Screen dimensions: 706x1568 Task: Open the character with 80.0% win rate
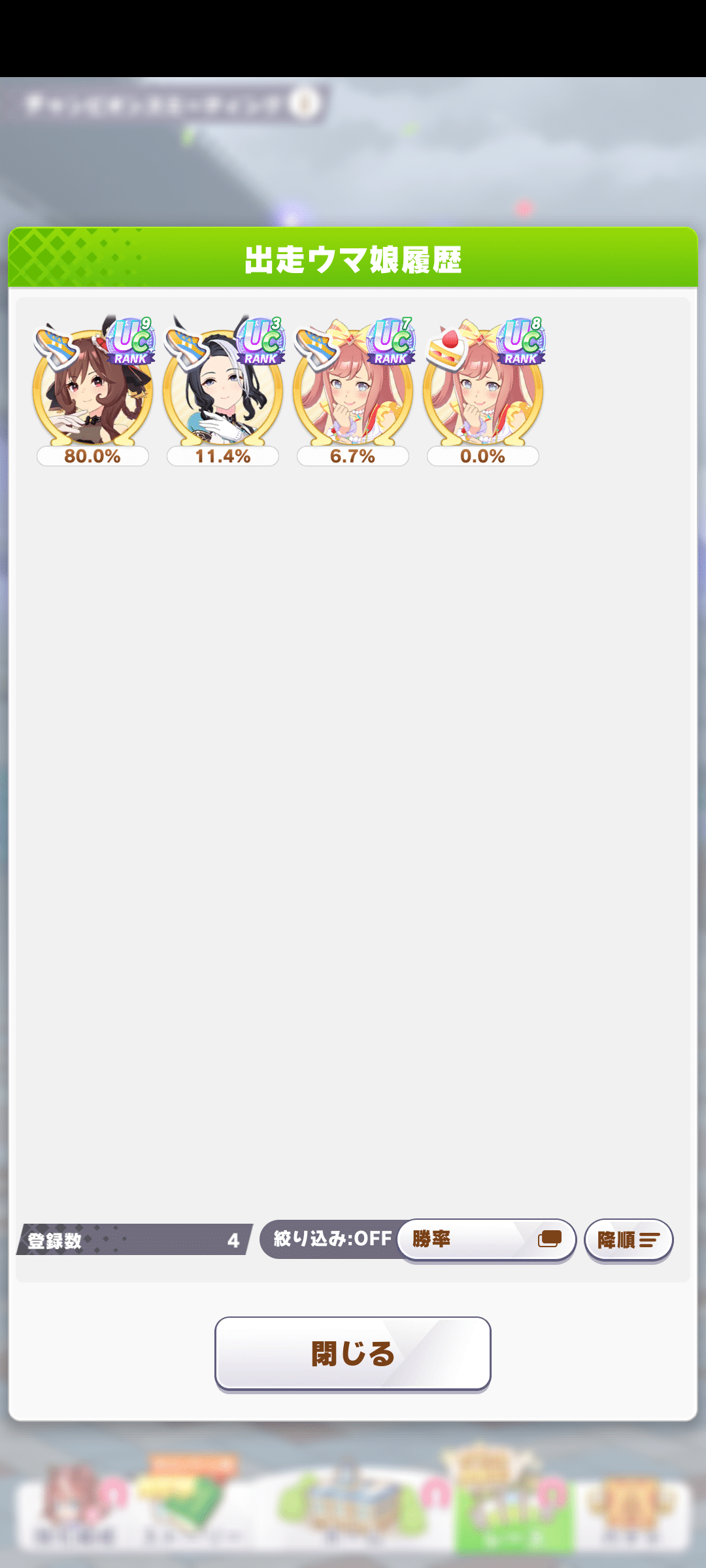(x=93, y=391)
